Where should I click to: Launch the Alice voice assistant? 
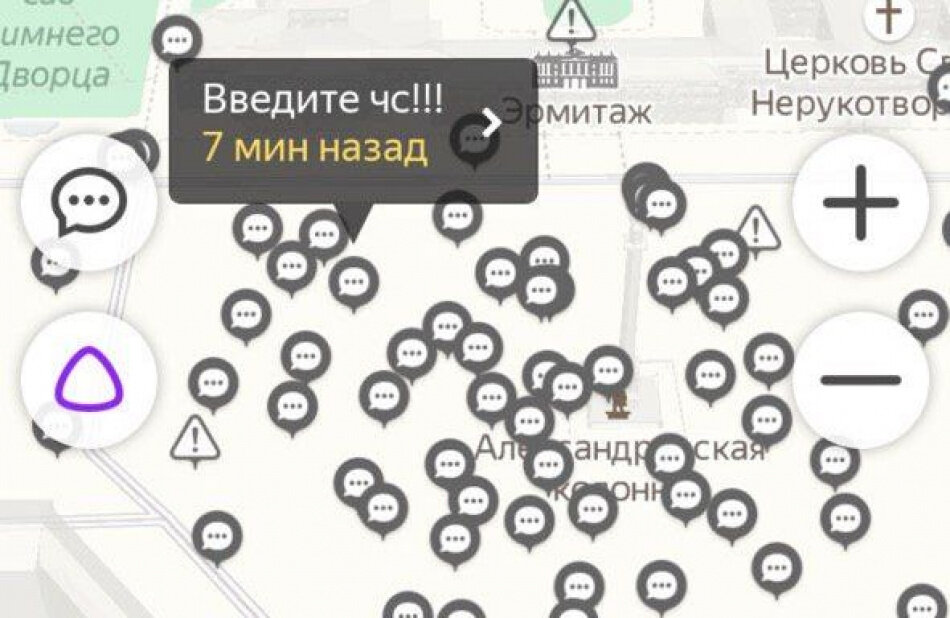[89, 381]
